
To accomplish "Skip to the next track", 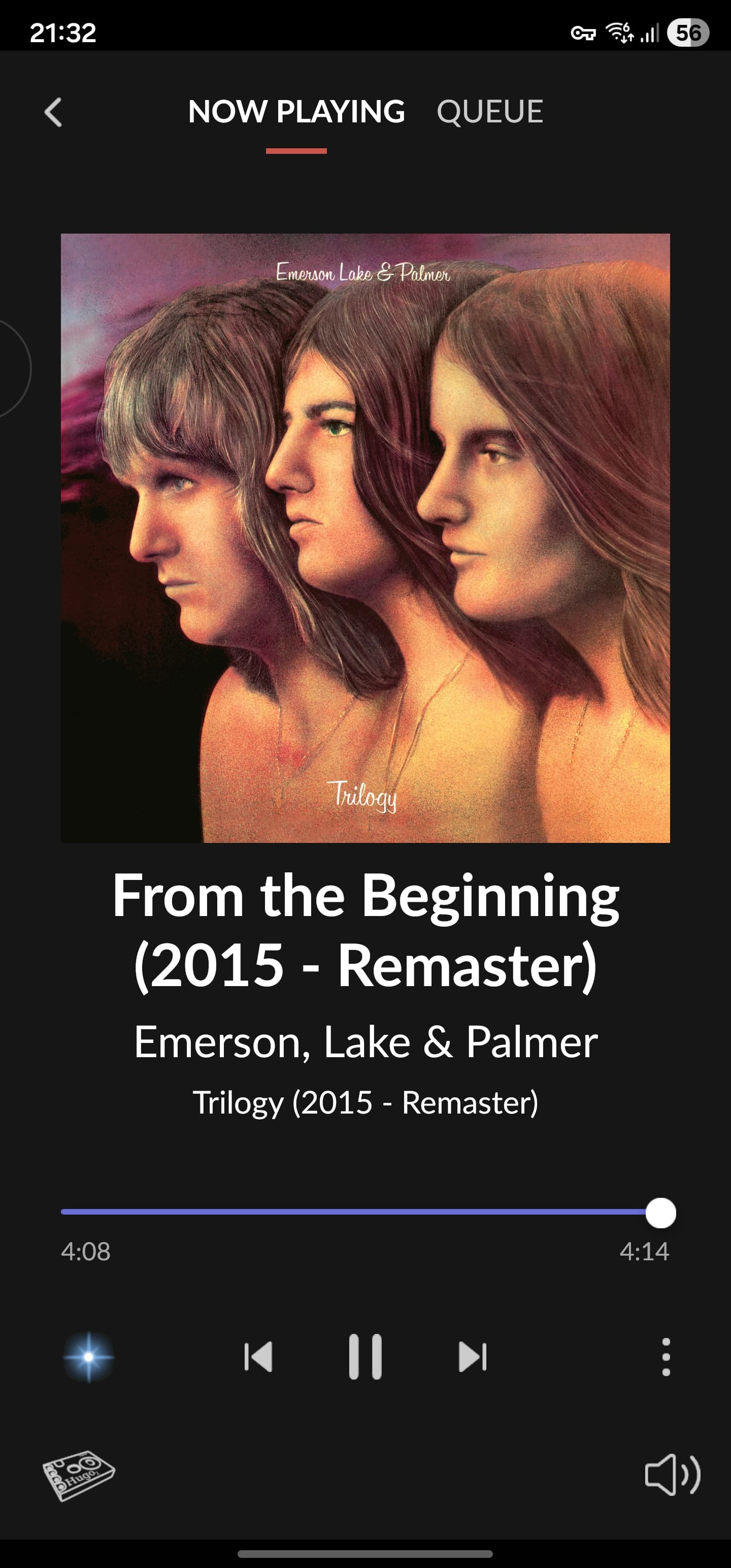I will click(472, 1357).
